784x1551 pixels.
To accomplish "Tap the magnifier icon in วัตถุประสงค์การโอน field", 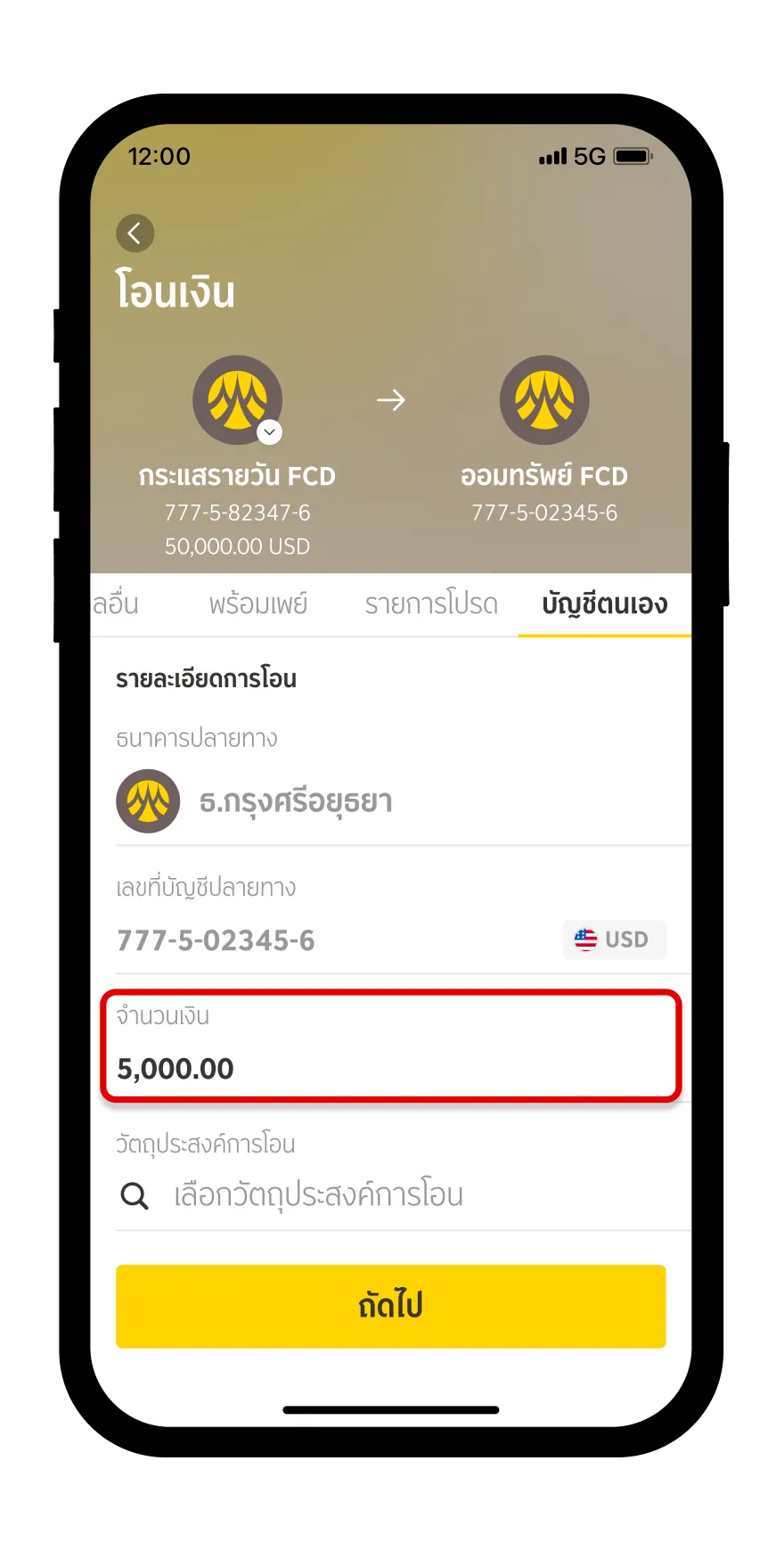I will click(x=134, y=1194).
